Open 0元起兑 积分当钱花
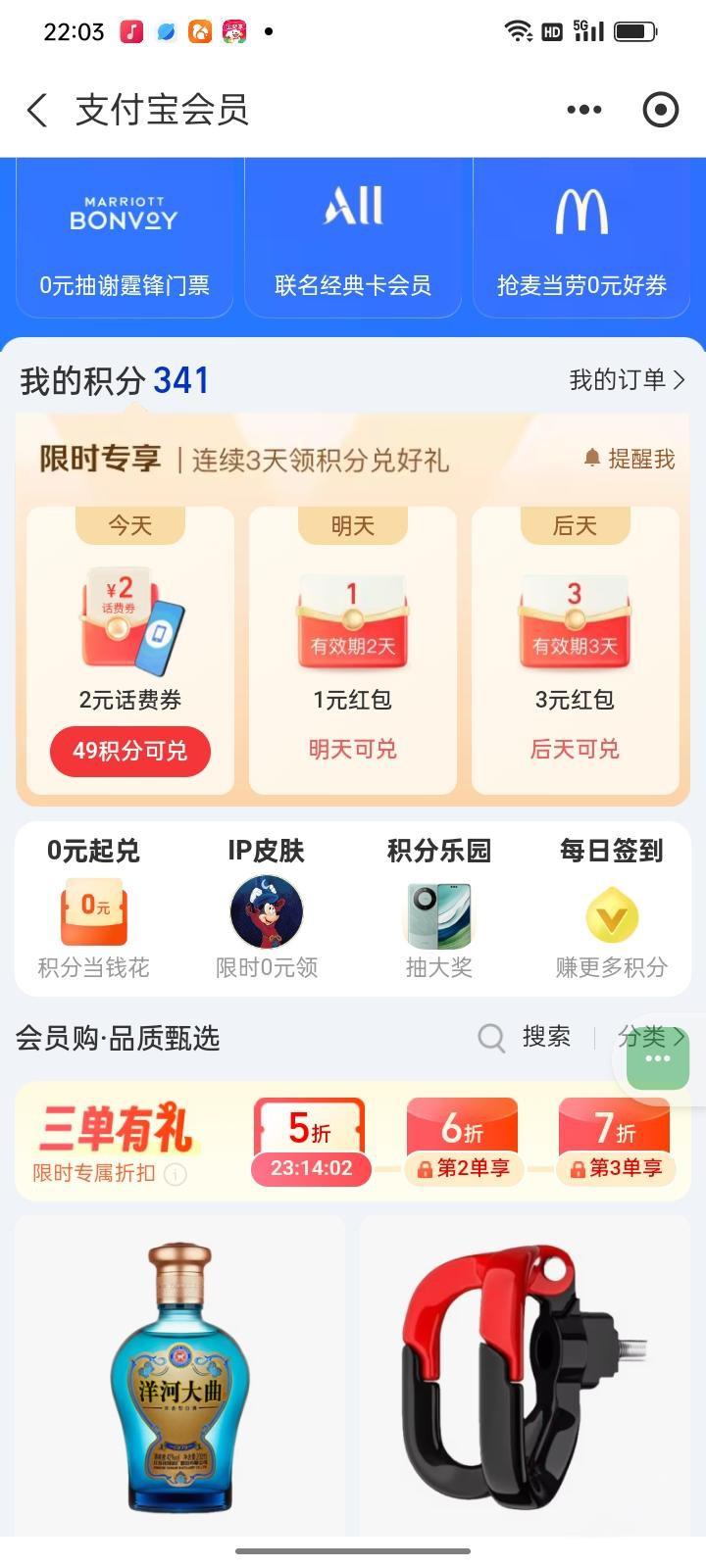The height and width of the screenshot is (1568, 706). point(94,908)
